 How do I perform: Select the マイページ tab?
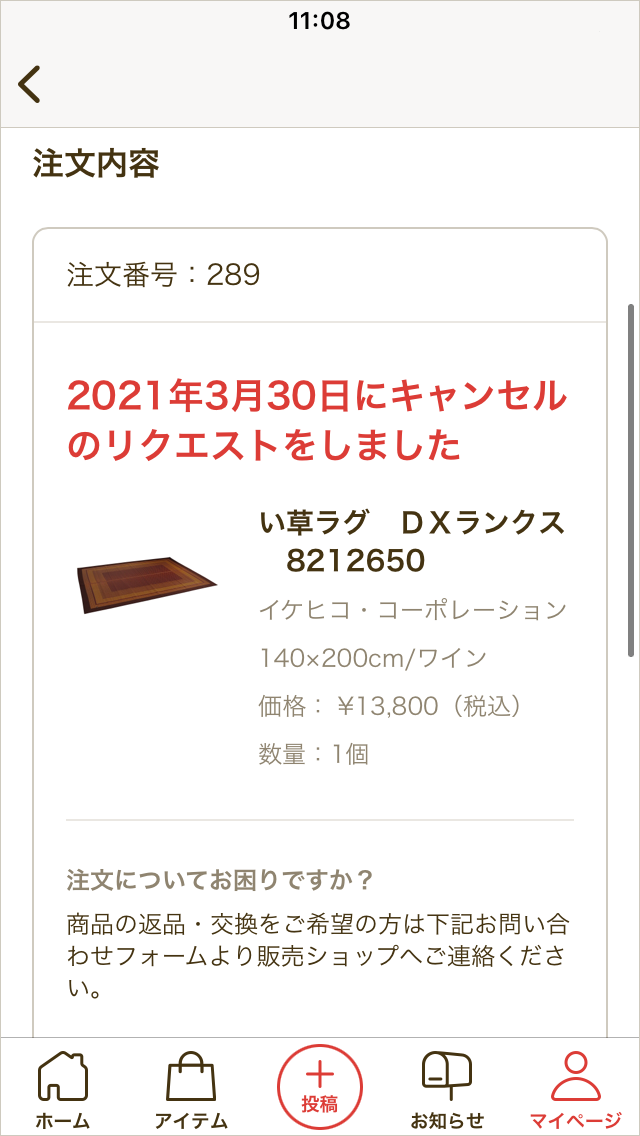(575, 1087)
